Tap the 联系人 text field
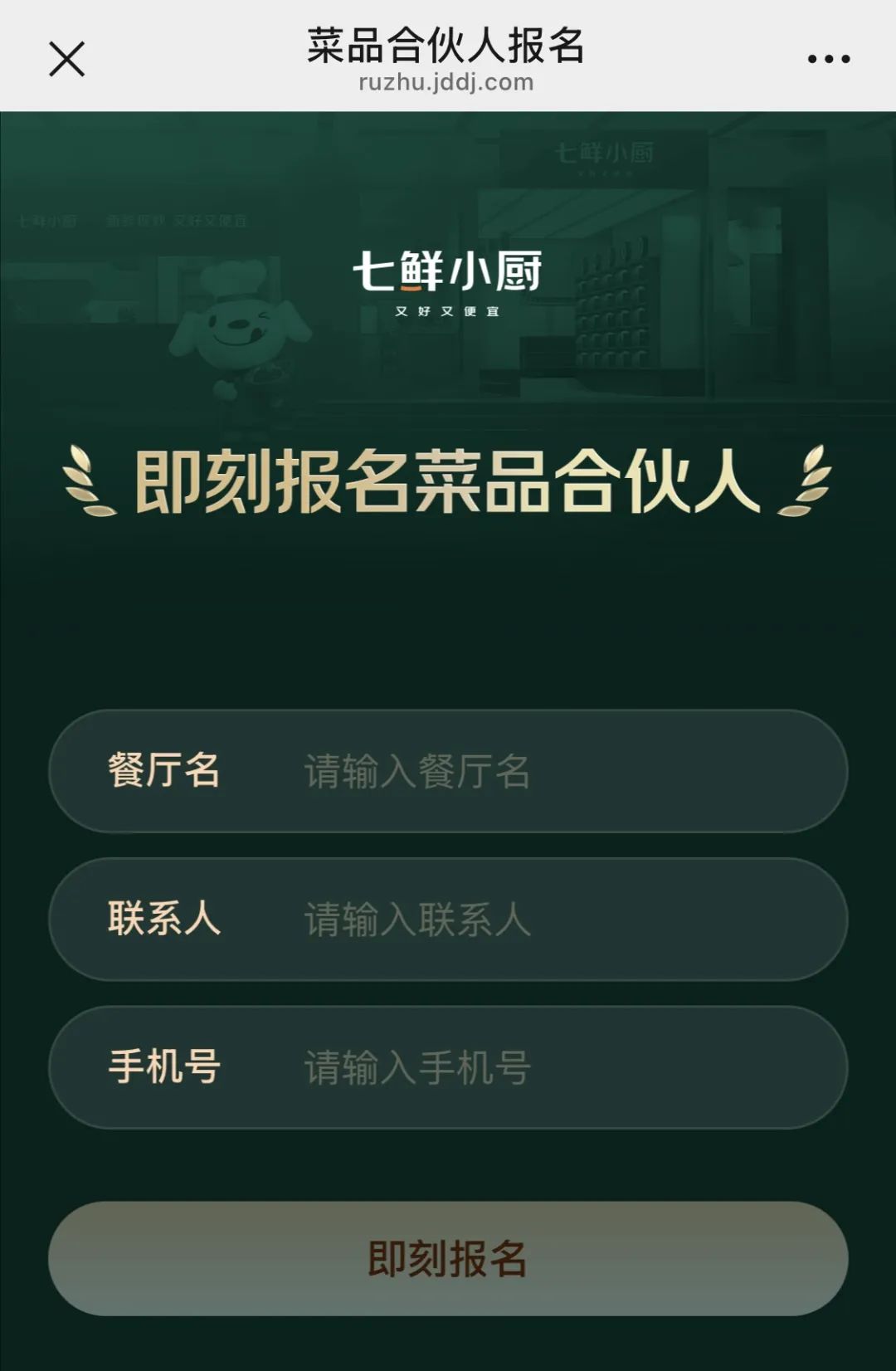Screen dimensions: 896x1371 (x=531, y=920)
